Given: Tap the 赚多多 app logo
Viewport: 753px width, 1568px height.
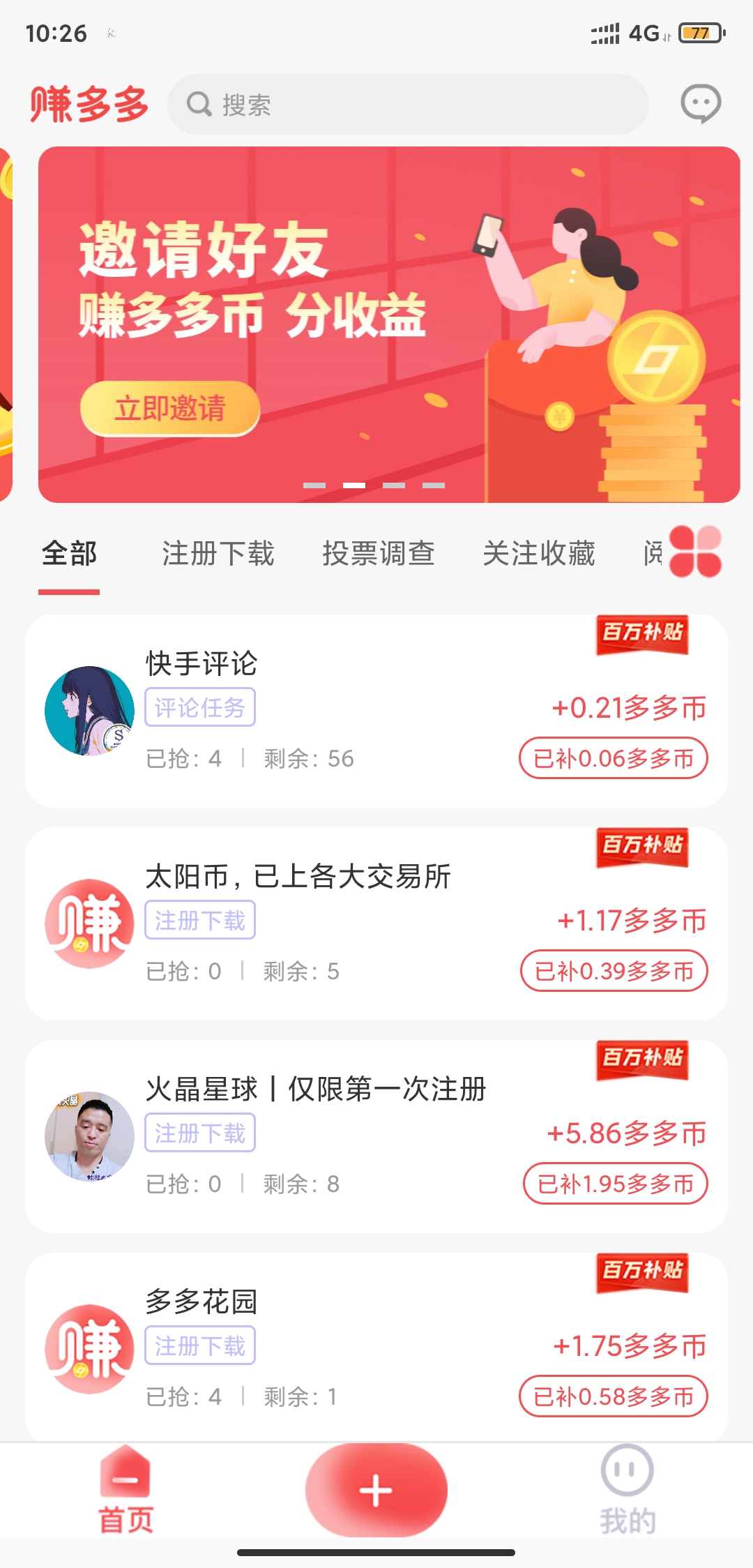Looking at the screenshot, I should pos(91,103).
